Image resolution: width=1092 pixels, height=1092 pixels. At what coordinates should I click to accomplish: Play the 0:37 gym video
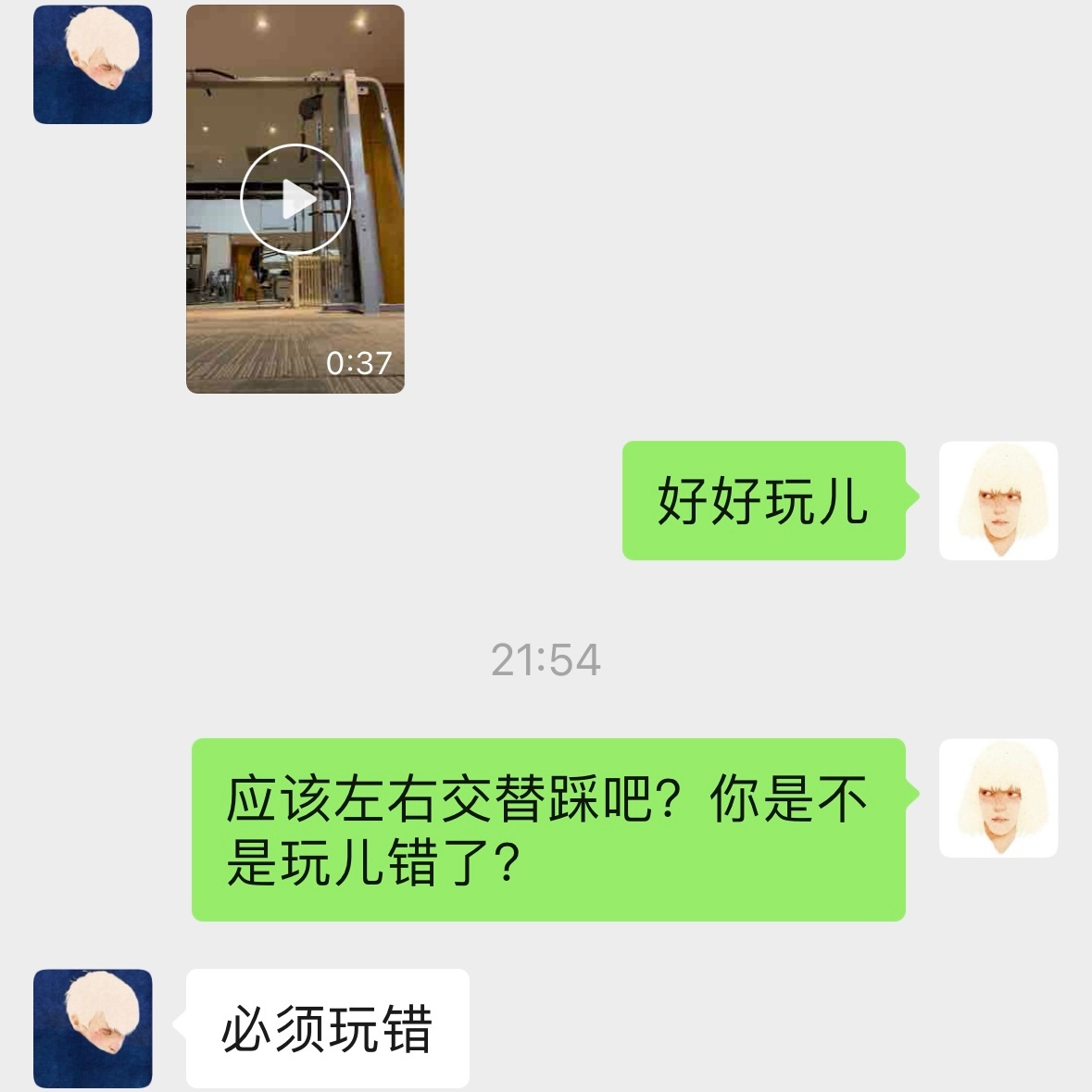point(295,198)
